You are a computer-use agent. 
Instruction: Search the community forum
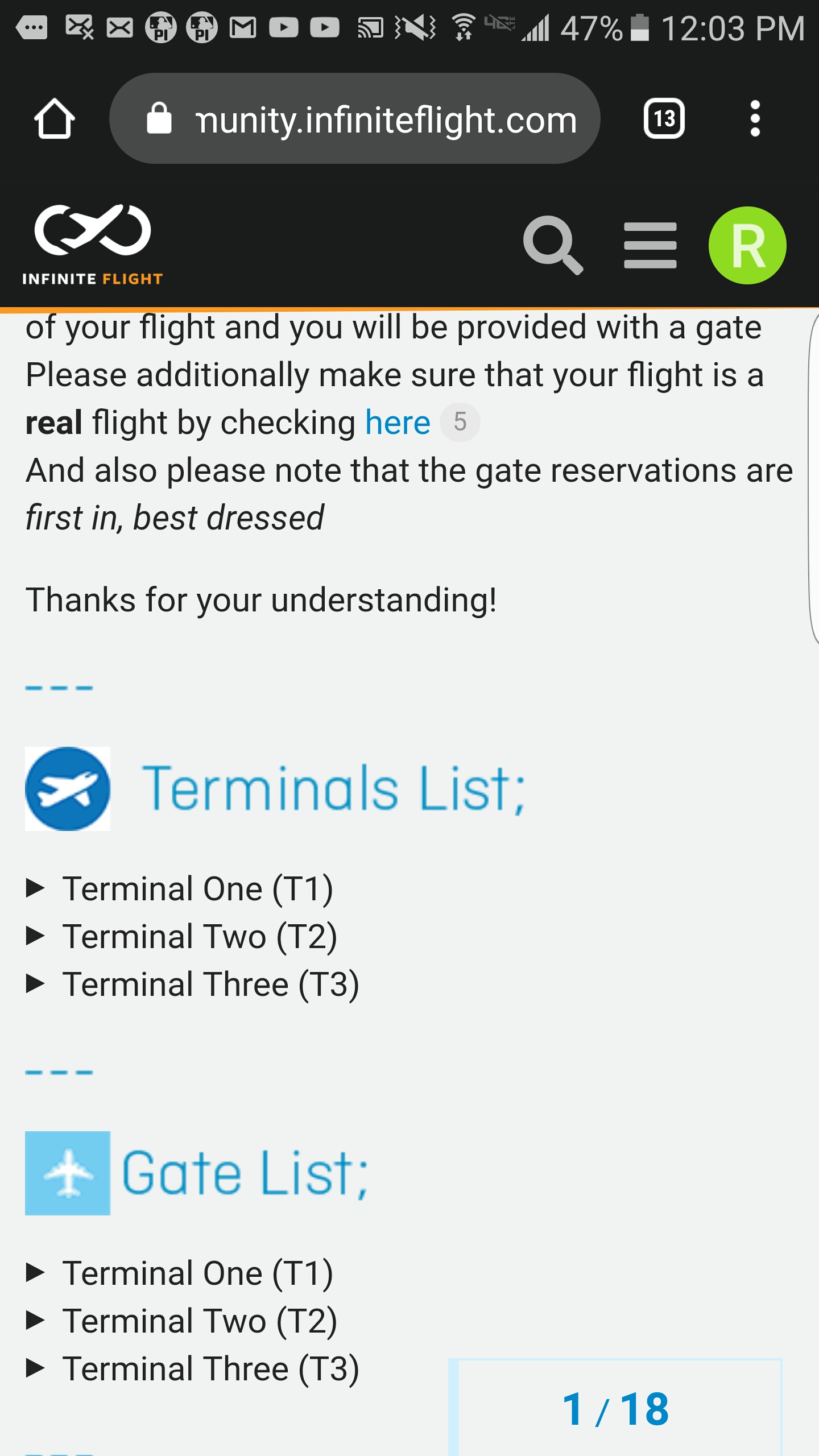tap(552, 245)
